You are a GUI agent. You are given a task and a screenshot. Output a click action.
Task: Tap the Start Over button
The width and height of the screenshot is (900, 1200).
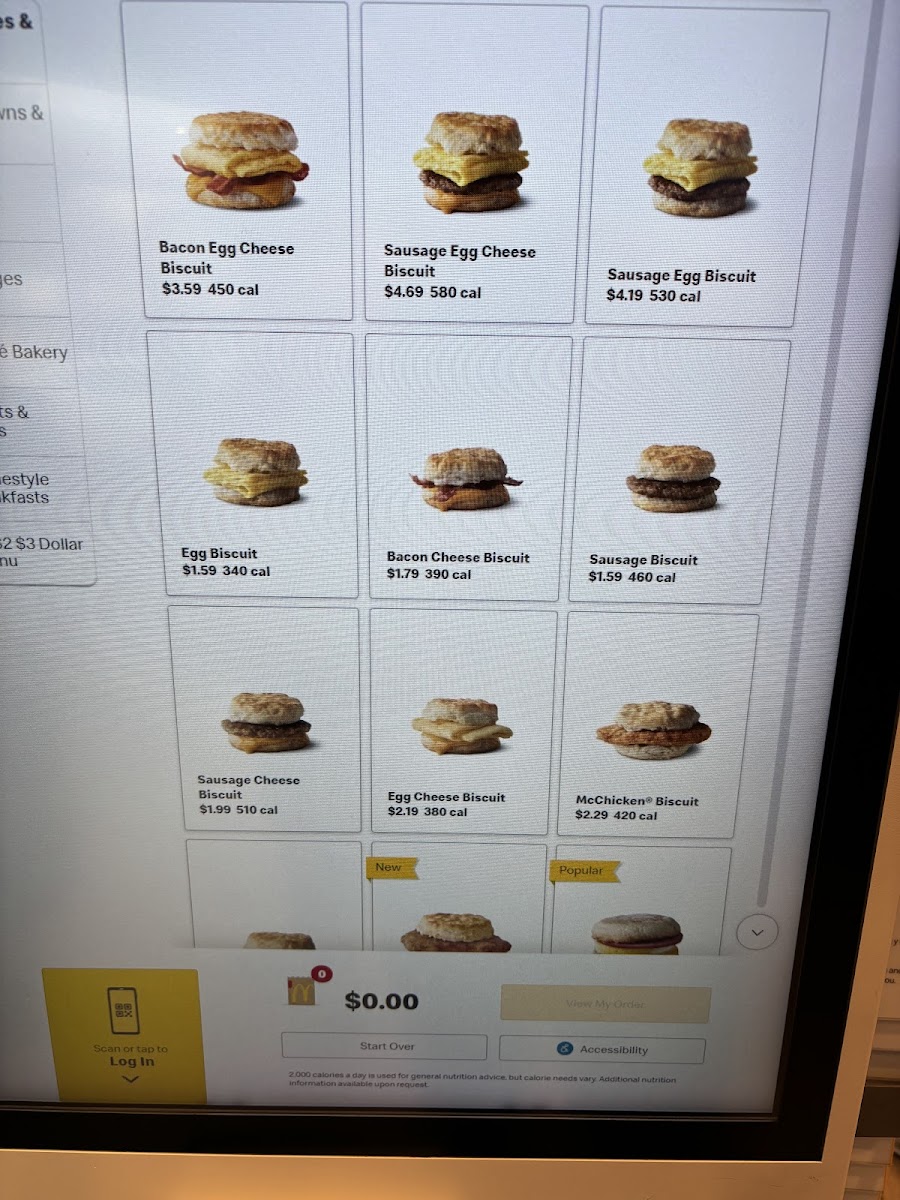[385, 1046]
